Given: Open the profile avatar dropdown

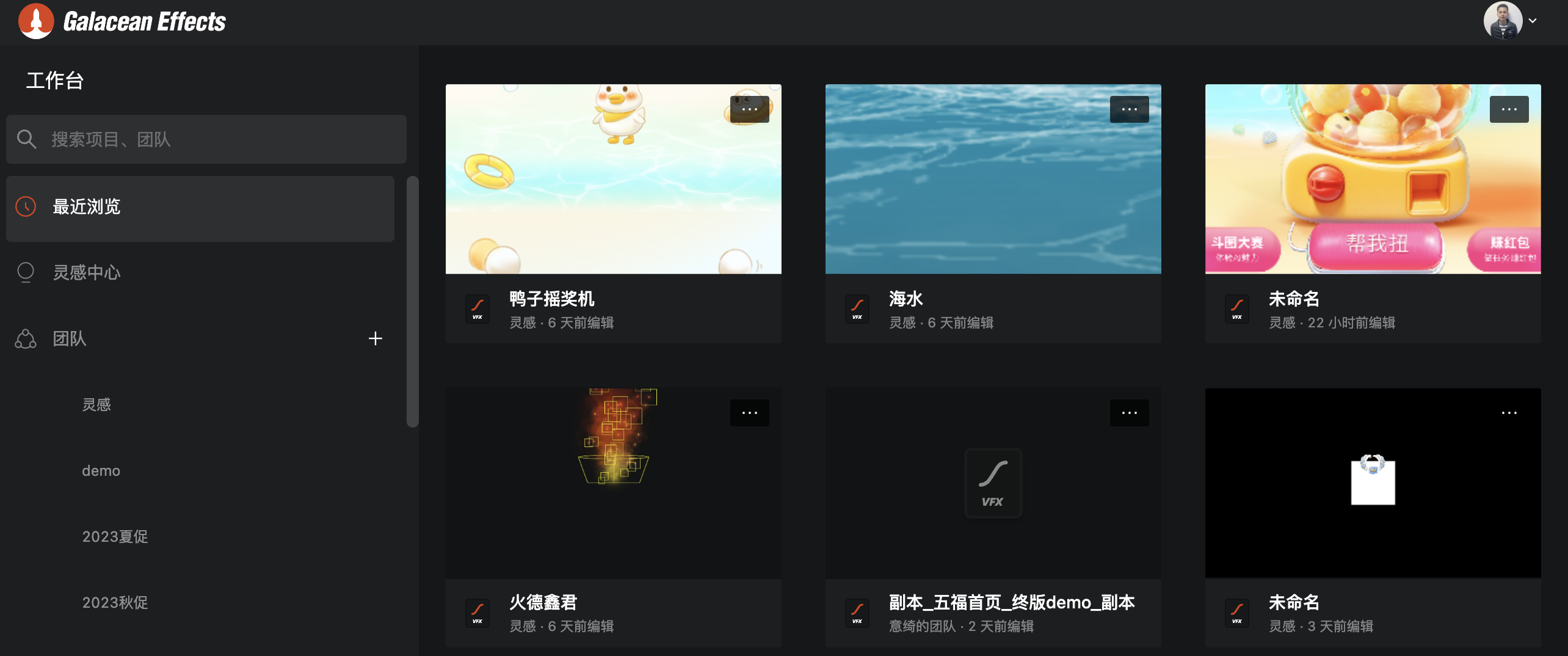Looking at the screenshot, I should [1509, 21].
